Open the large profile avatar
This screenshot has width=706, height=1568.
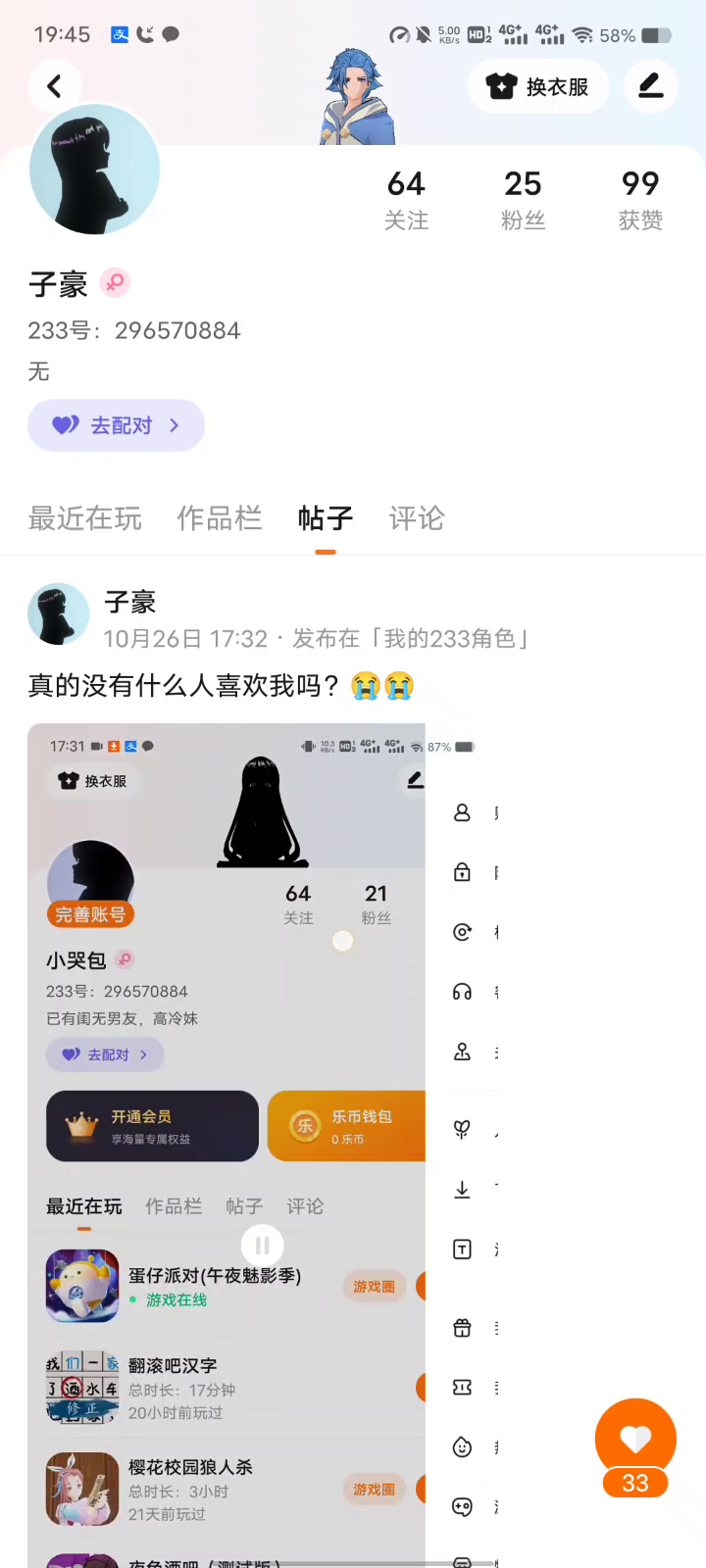coord(94,170)
